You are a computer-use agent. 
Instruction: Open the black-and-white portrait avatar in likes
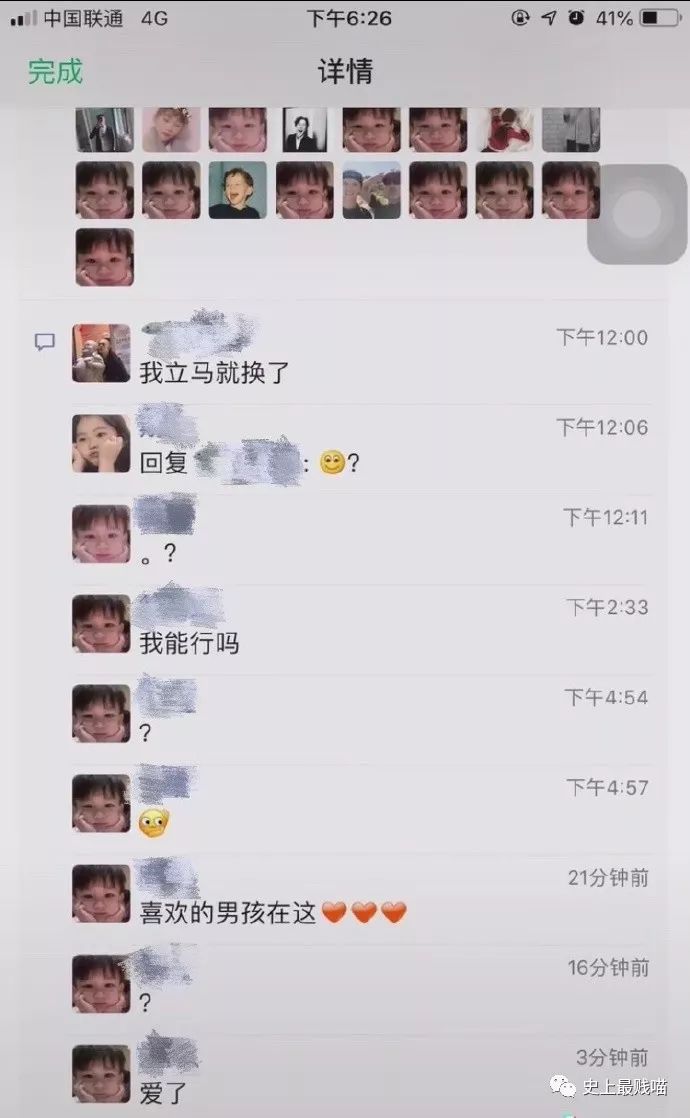[x=304, y=130]
